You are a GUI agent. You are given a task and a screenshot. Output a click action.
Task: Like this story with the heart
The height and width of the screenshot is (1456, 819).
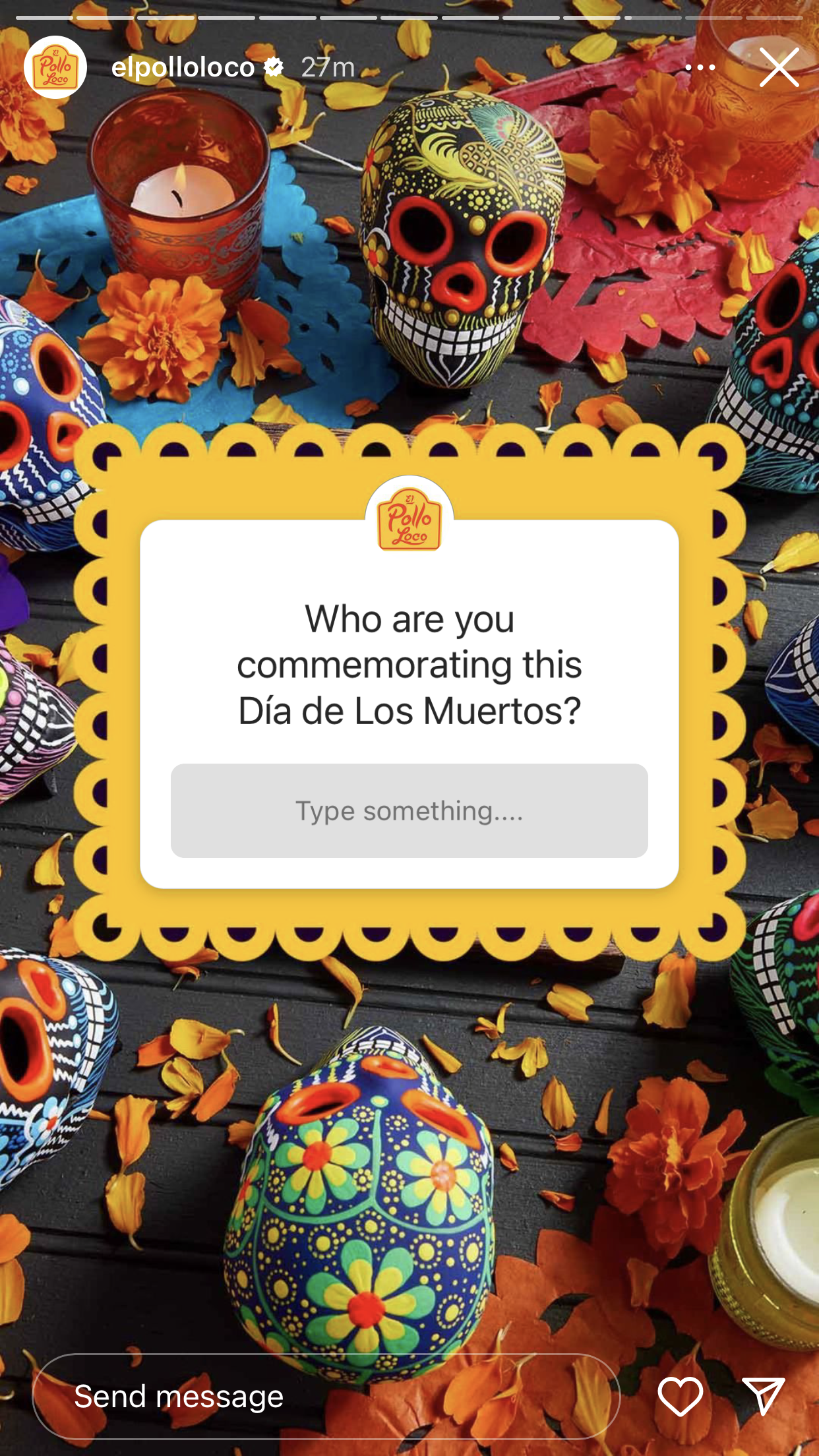(x=680, y=1397)
